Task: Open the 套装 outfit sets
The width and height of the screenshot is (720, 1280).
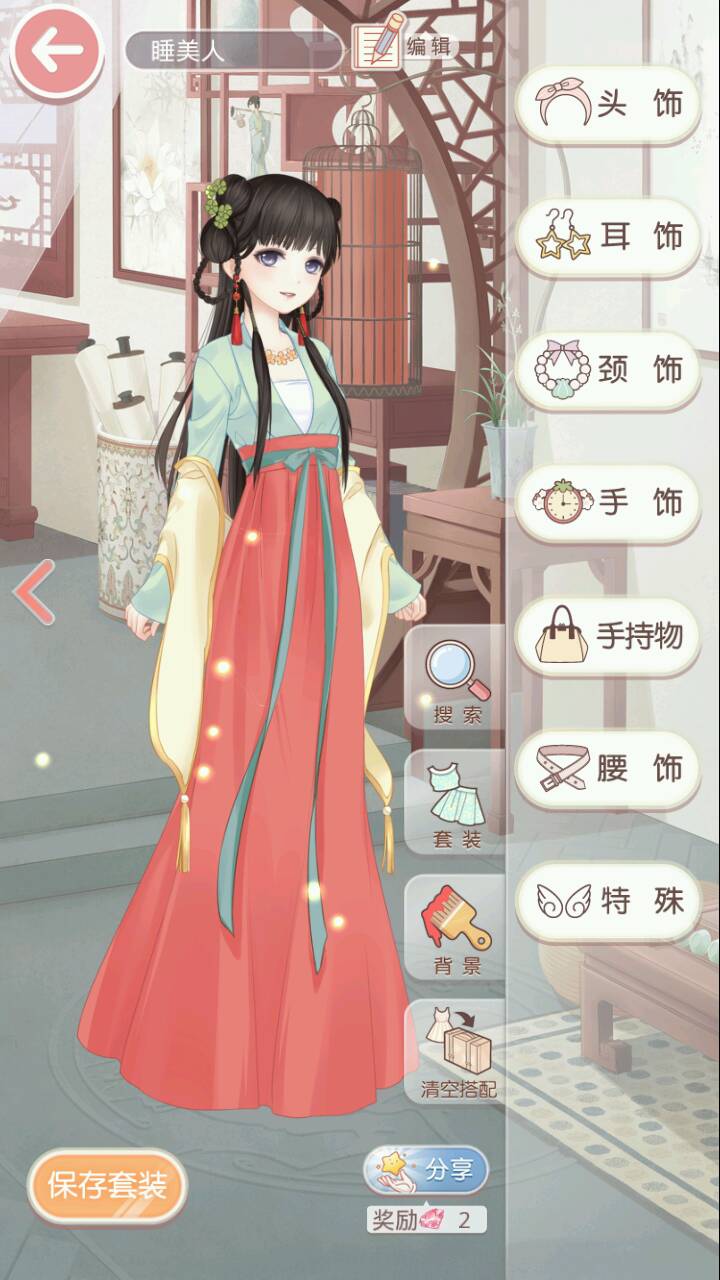Action: pyautogui.click(x=457, y=804)
